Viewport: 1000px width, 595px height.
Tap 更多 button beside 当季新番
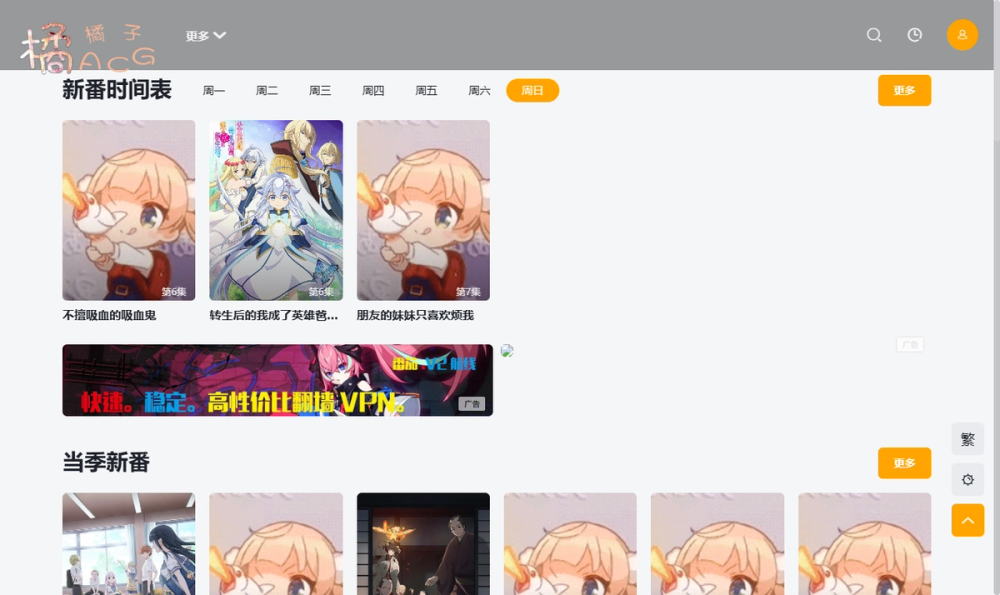coord(904,463)
